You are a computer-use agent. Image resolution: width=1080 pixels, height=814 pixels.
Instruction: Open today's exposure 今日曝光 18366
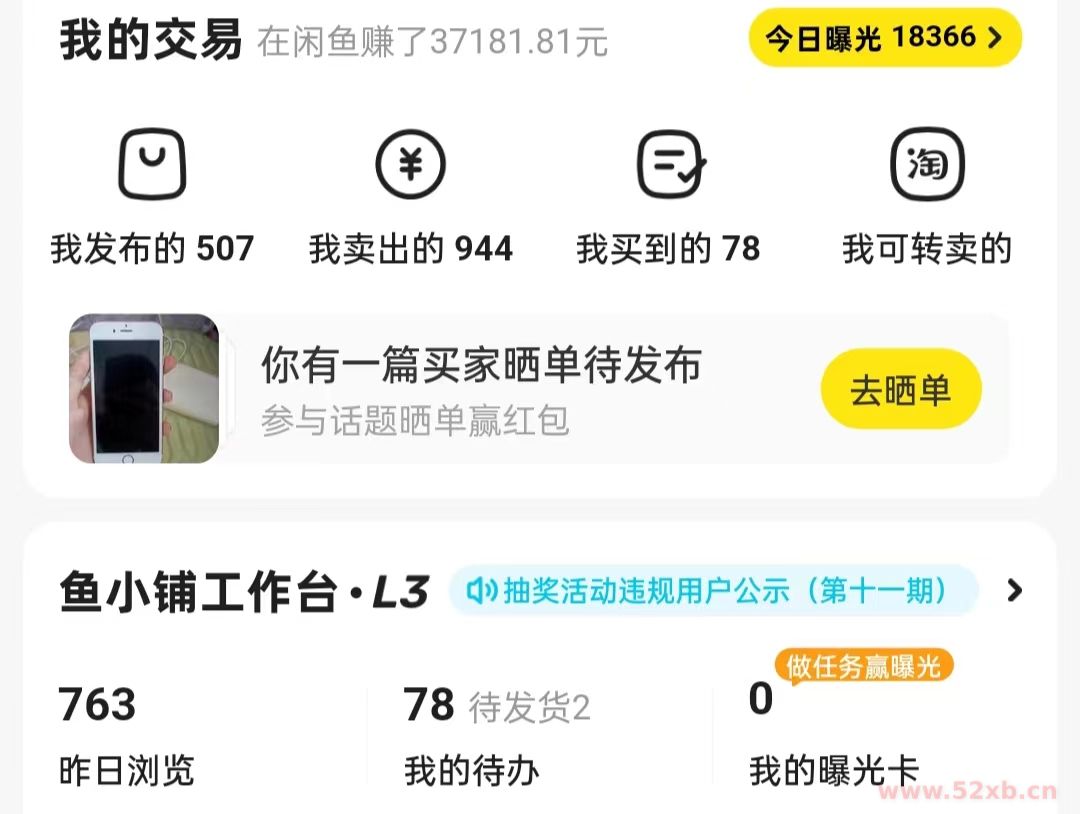tap(884, 38)
